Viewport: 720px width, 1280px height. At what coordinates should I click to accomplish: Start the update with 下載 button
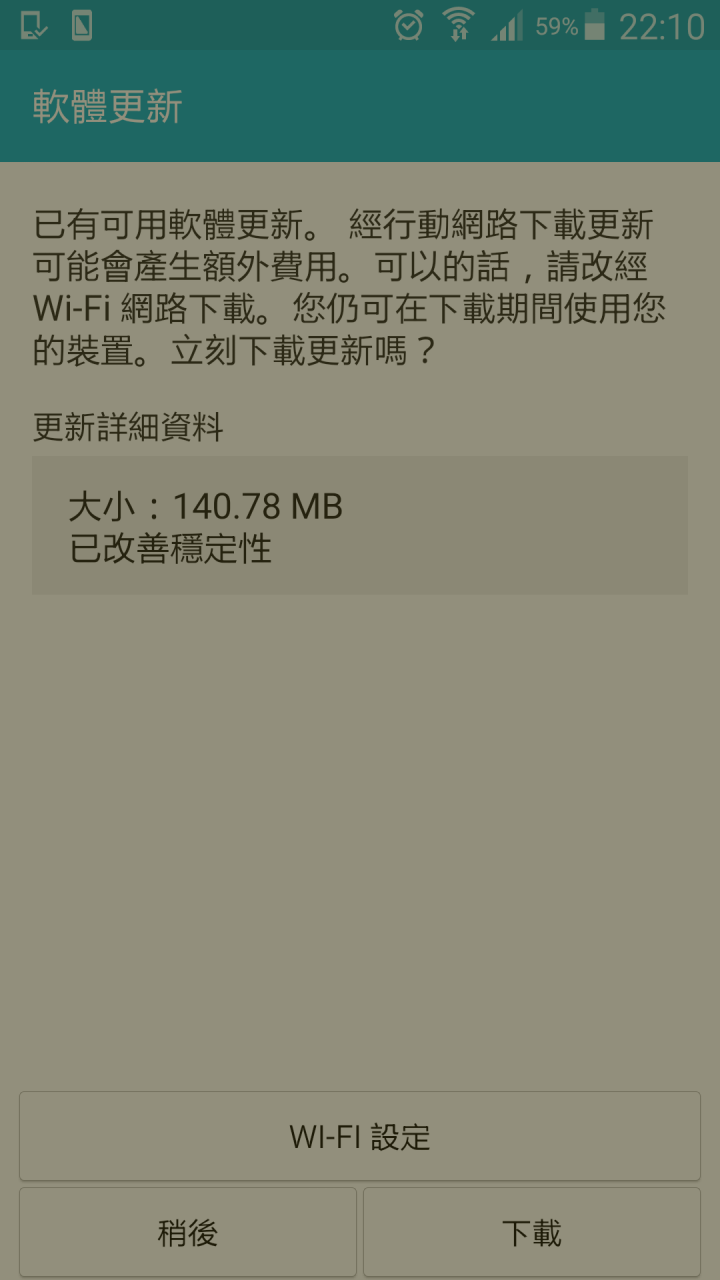click(x=531, y=1233)
